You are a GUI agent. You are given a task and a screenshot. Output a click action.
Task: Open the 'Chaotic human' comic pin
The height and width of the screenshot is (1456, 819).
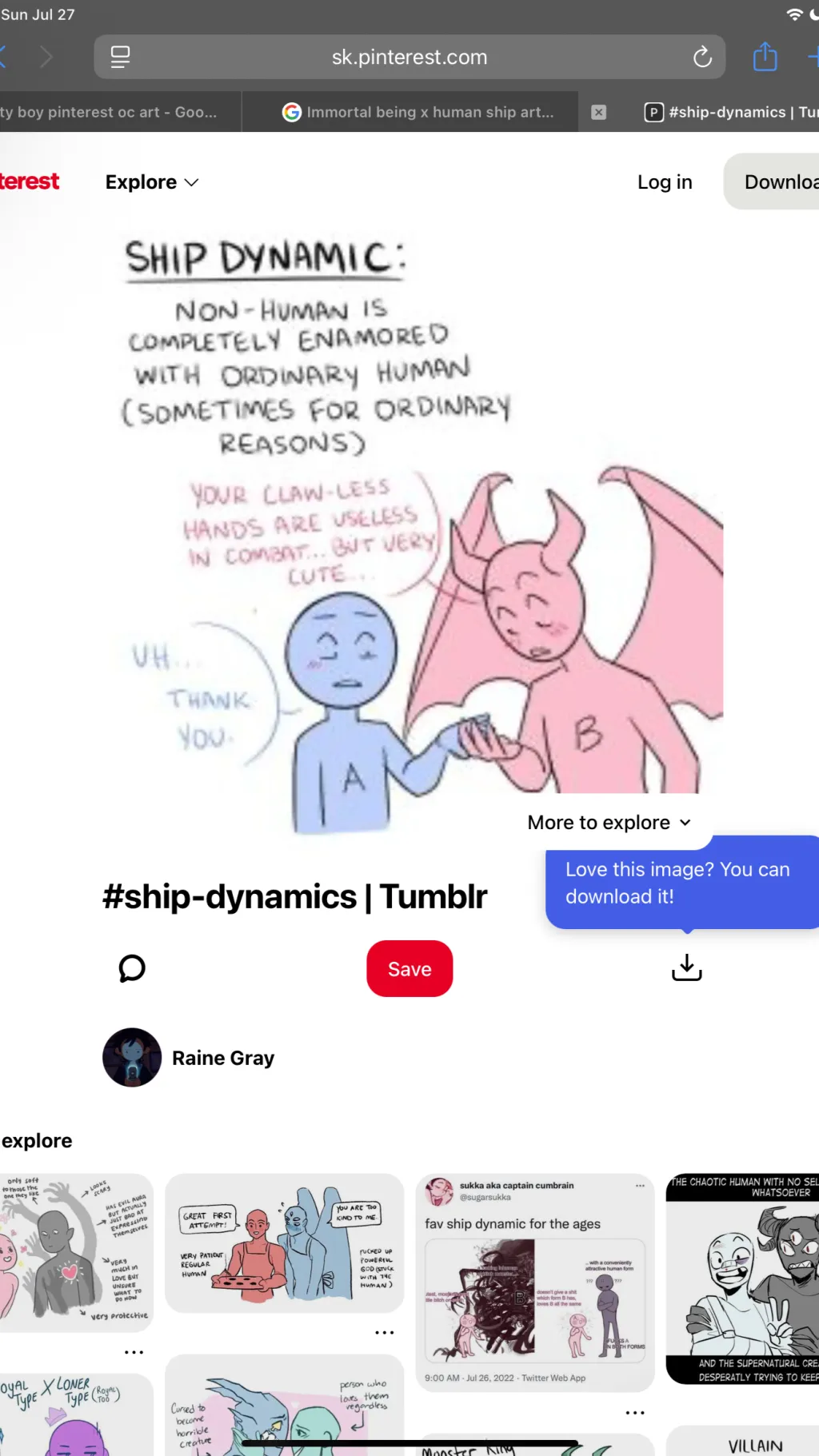(744, 1279)
